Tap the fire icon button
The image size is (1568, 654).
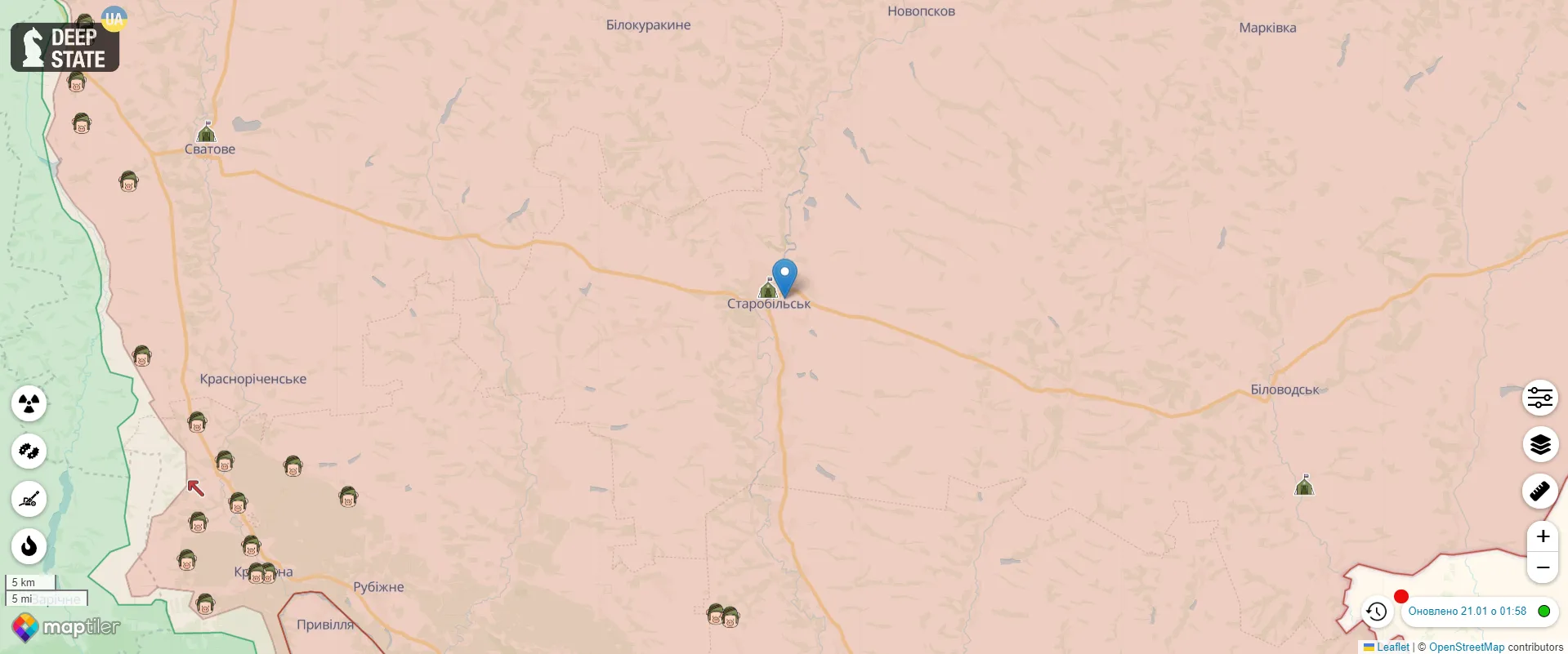click(29, 545)
